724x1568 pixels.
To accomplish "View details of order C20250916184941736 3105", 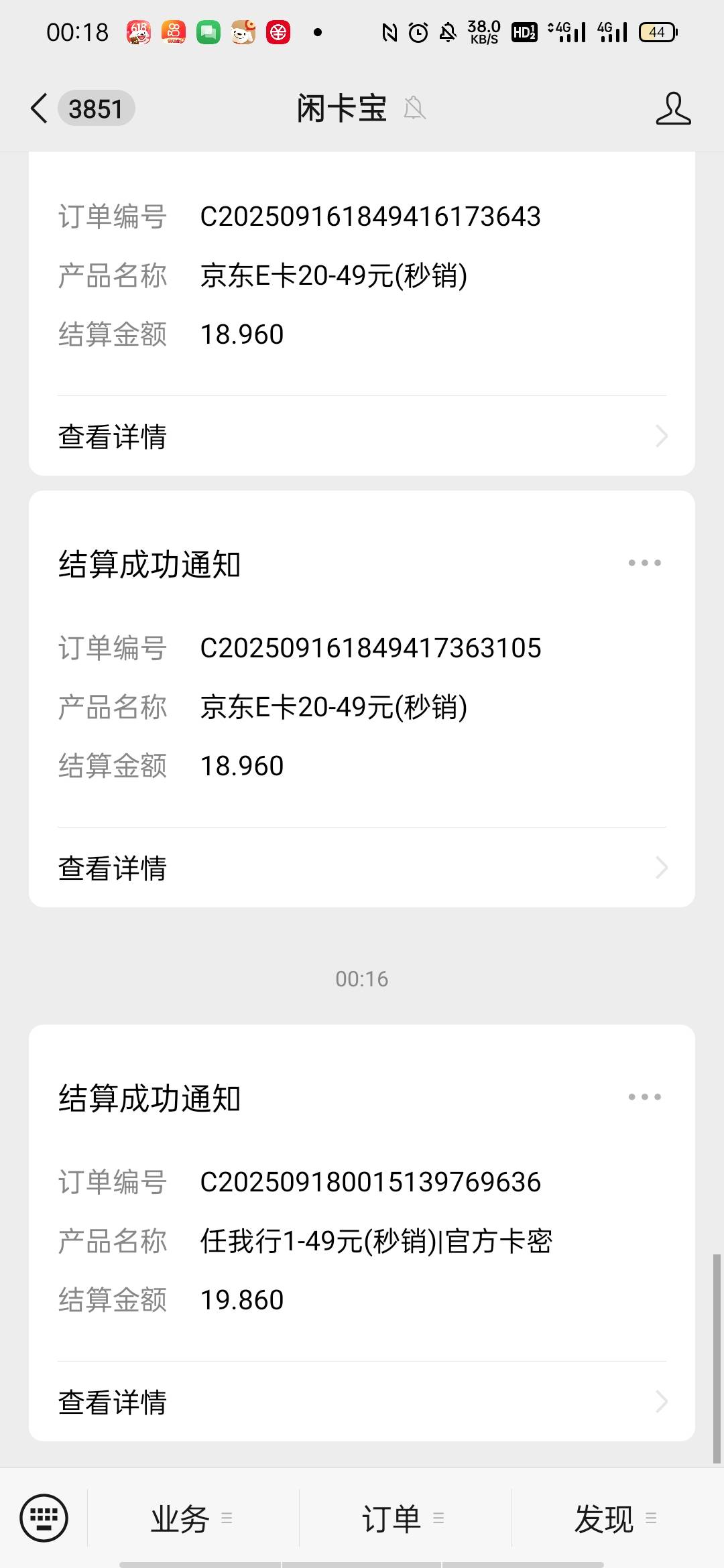I will click(362, 868).
